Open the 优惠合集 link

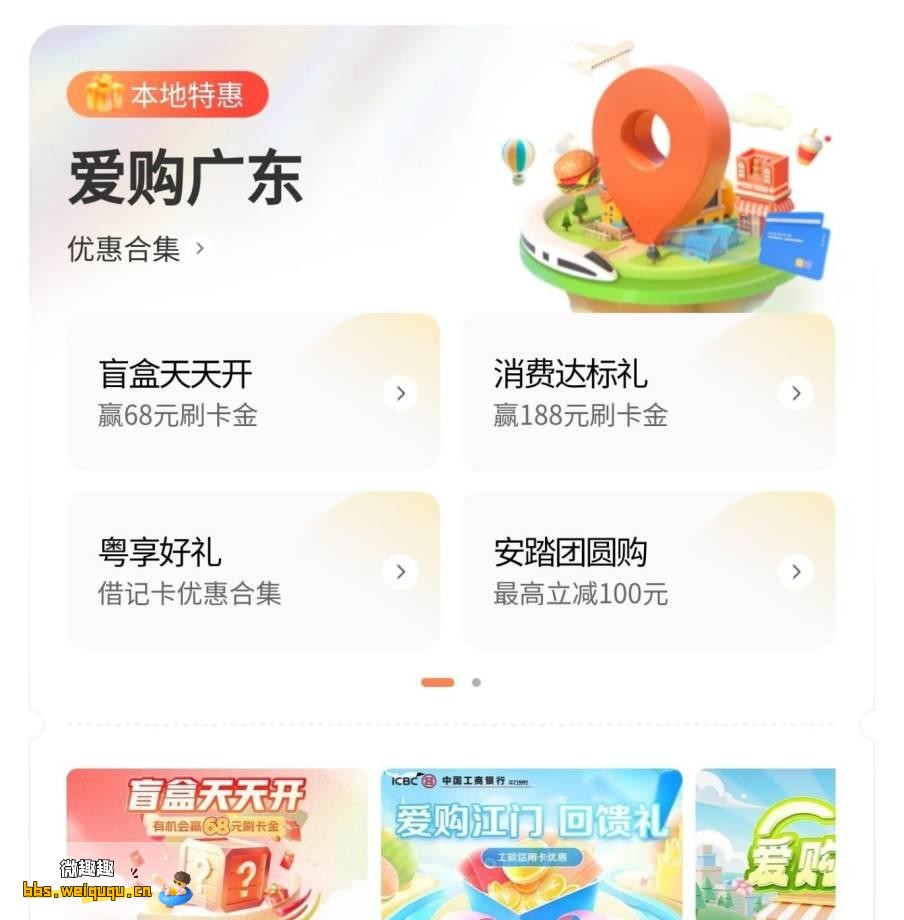pos(137,249)
